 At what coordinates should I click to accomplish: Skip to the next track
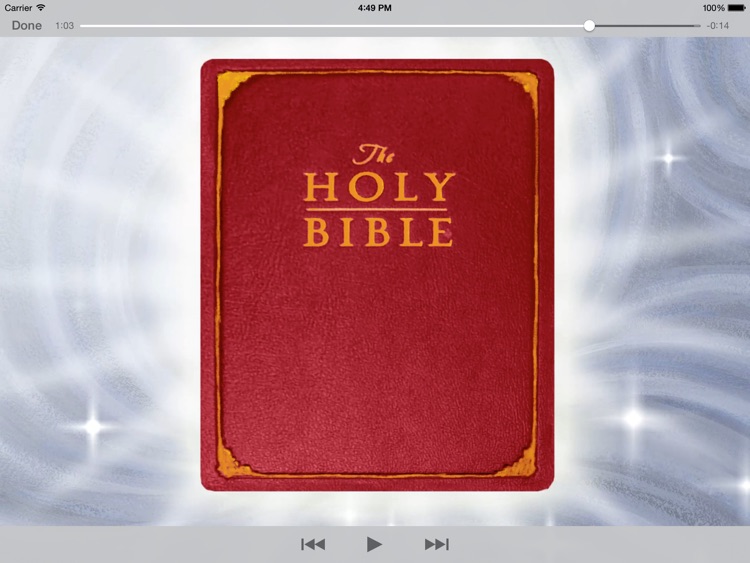(x=436, y=544)
